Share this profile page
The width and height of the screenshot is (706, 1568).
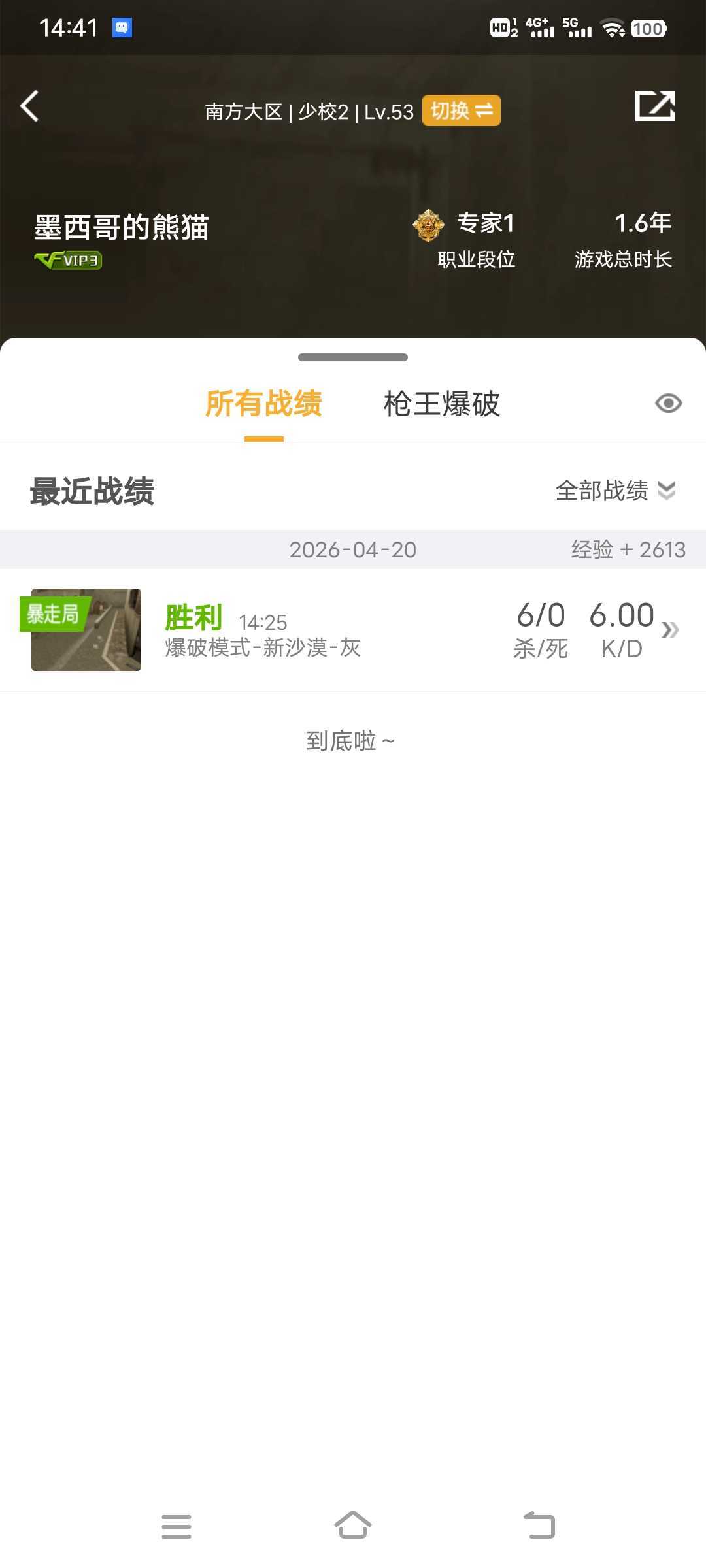tap(654, 106)
